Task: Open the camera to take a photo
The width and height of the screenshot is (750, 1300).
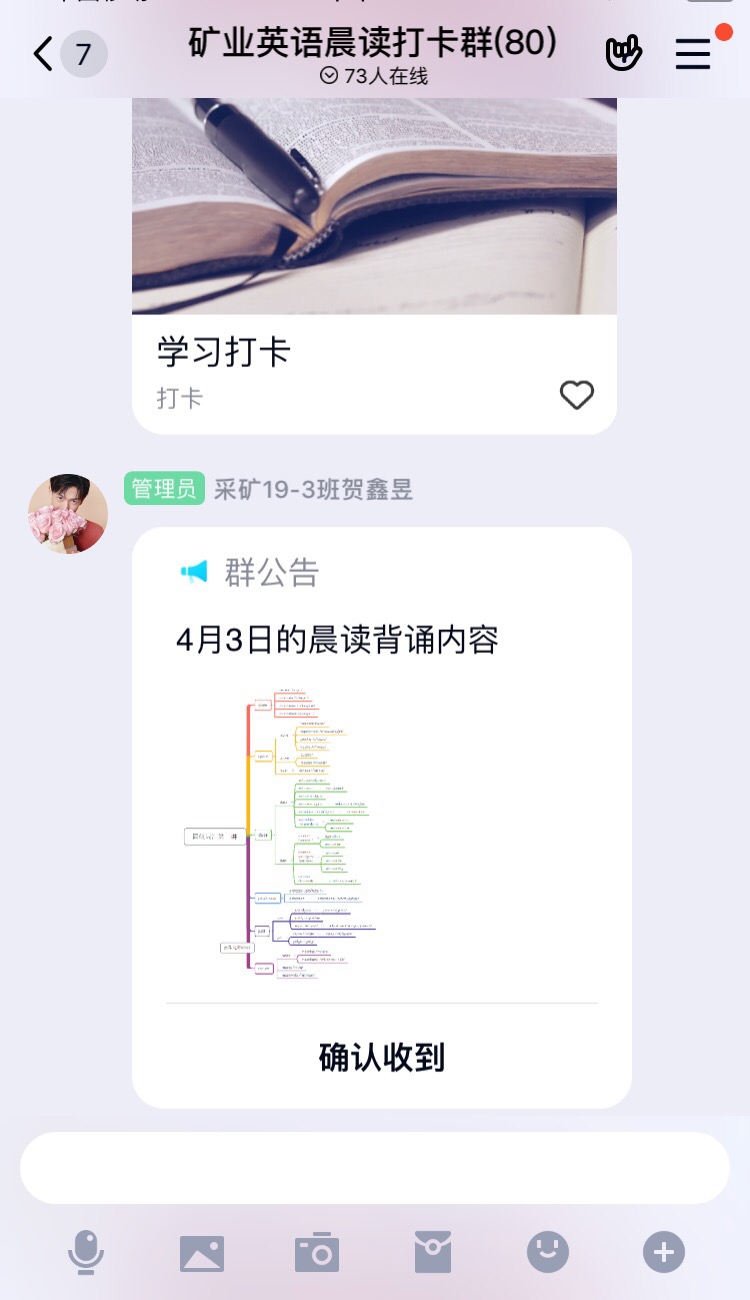Action: [x=317, y=1252]
